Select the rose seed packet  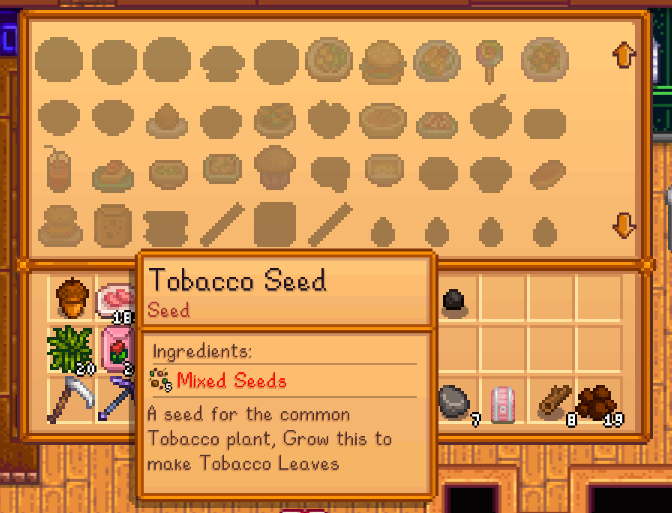click(x=118, y=349)
